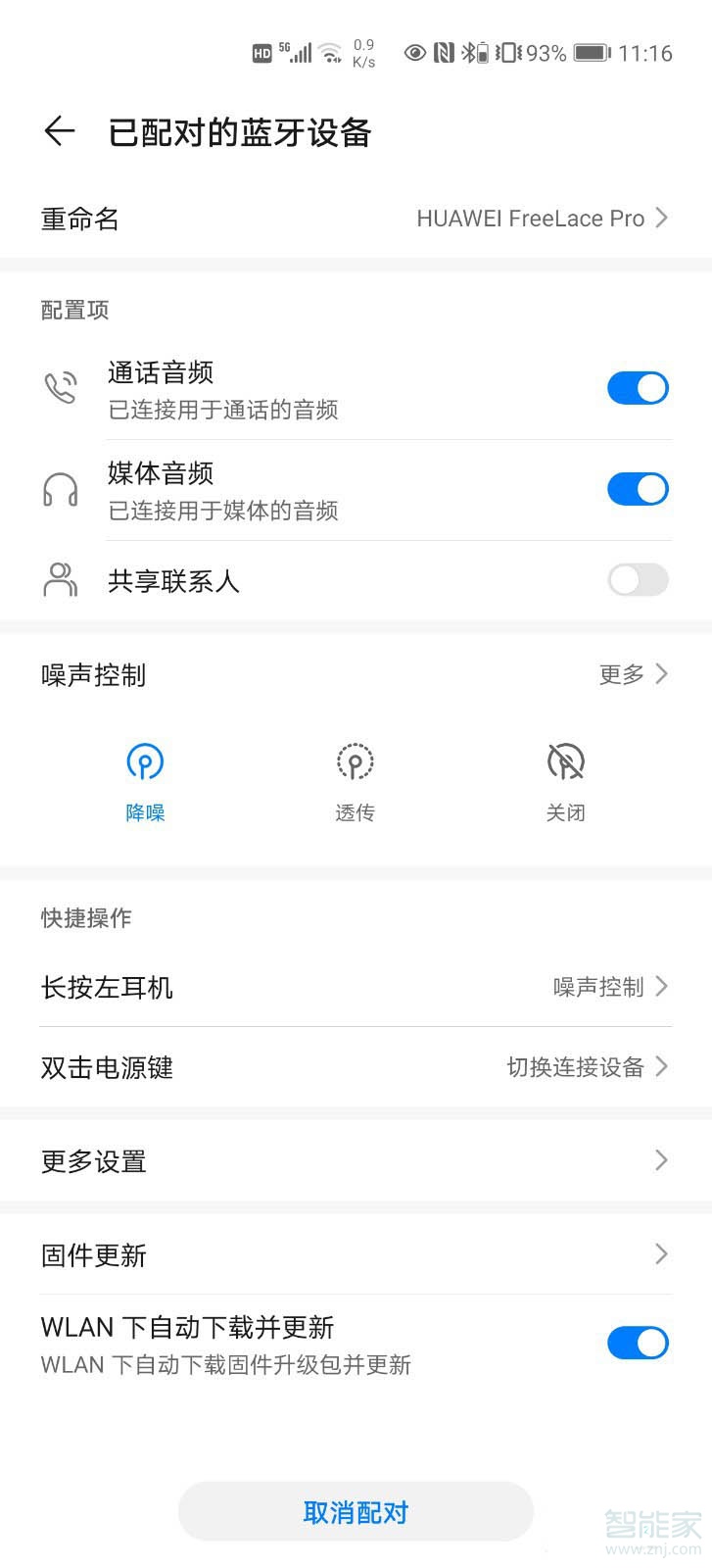This screenshot has height=1568, width=712.
Task: Open 固件更新
Action: coord(356,1254)
